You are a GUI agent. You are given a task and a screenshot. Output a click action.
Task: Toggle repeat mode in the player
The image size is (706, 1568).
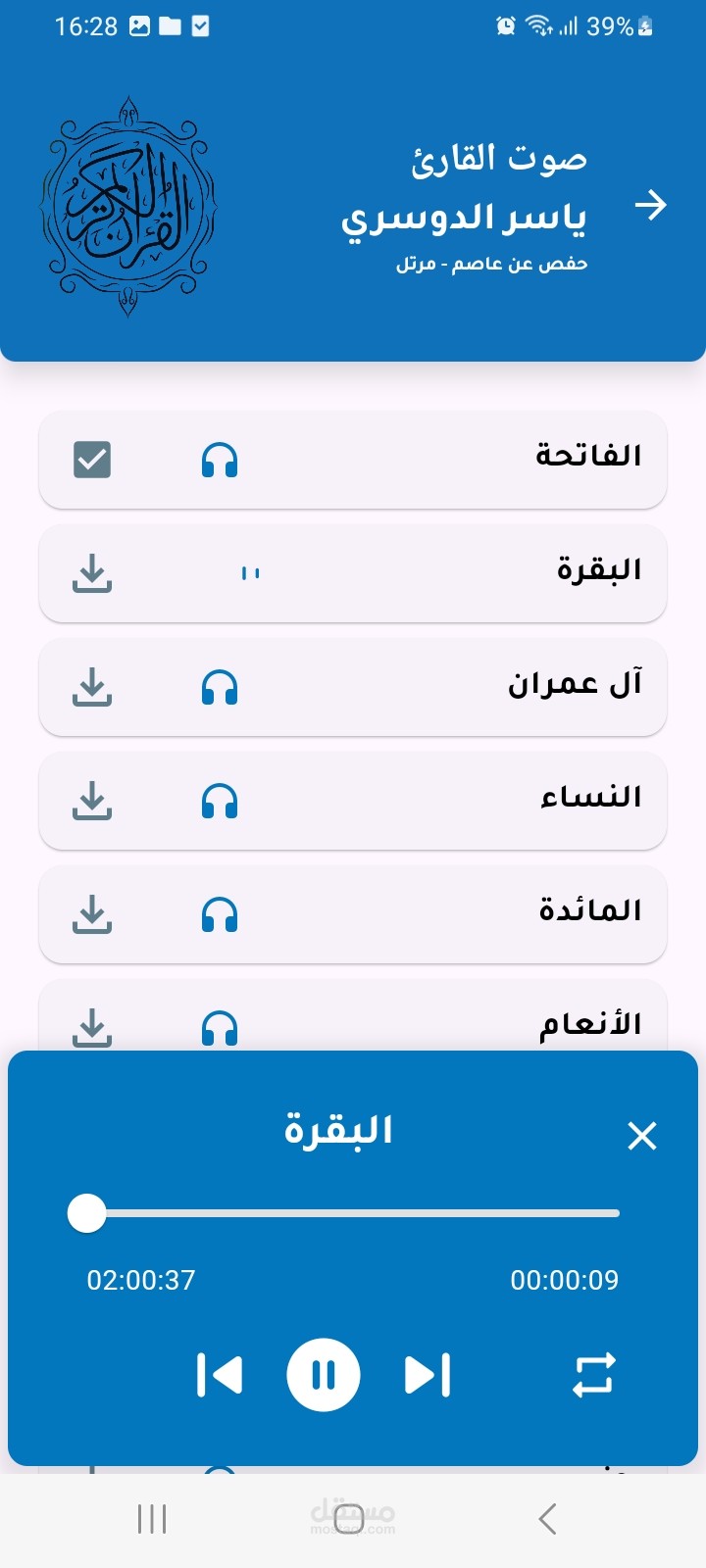593,1375
